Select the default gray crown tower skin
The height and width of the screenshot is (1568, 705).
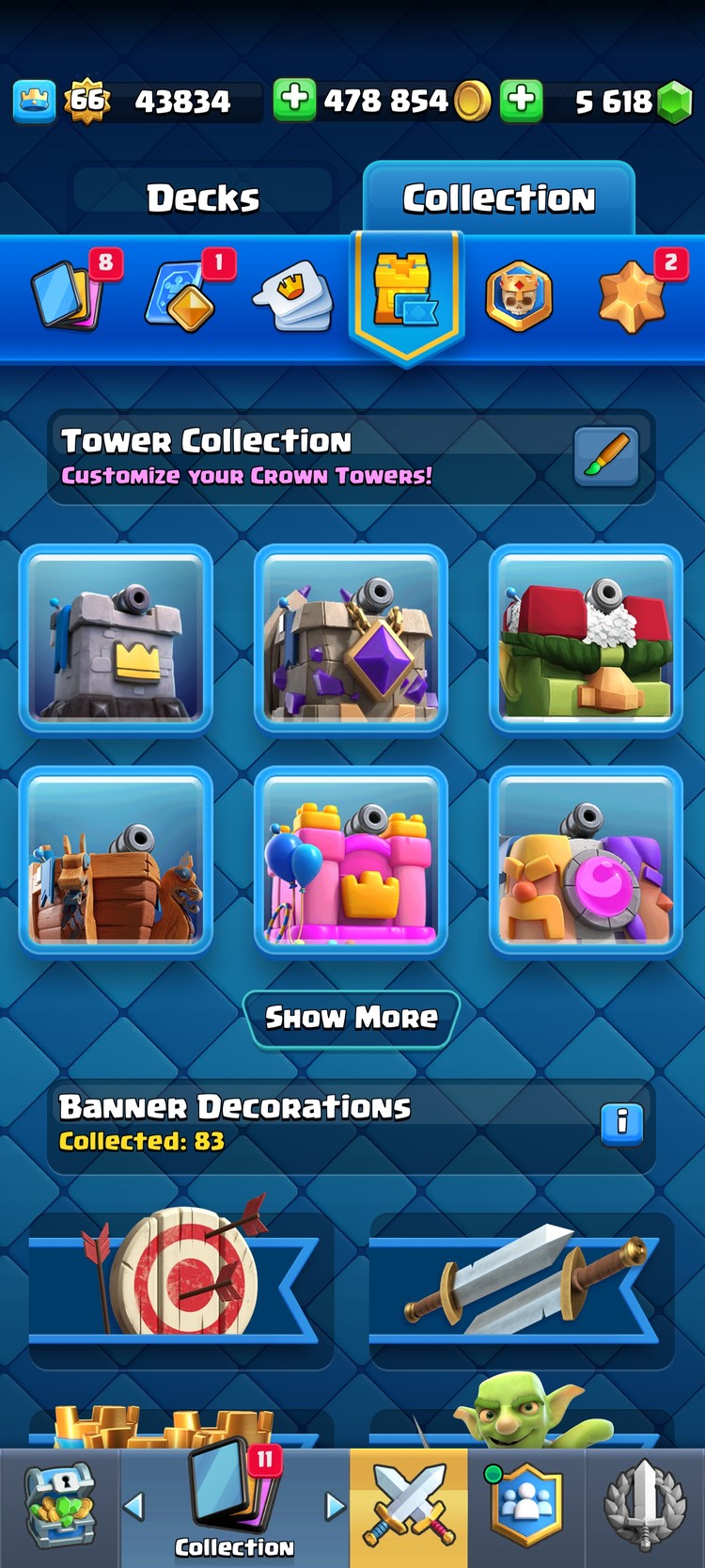[116, 639]
